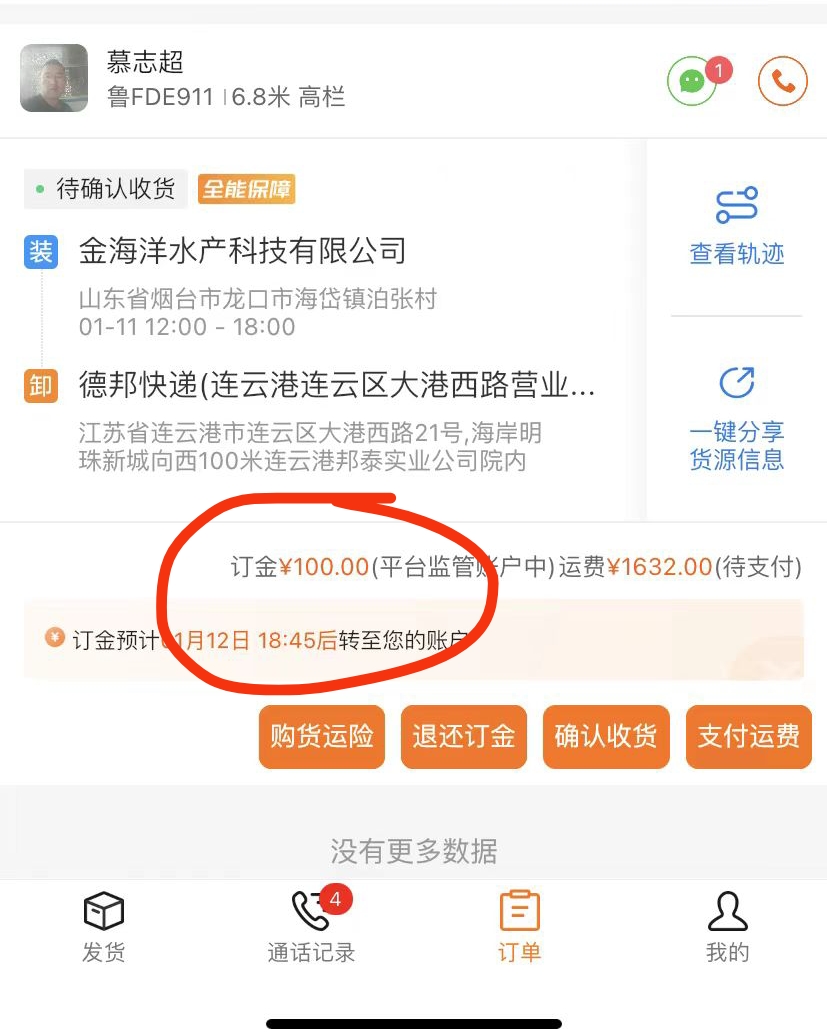The image size is (827, 1035).
Task: Tap 支付运费 to pay freight
Action: (748, 736)
